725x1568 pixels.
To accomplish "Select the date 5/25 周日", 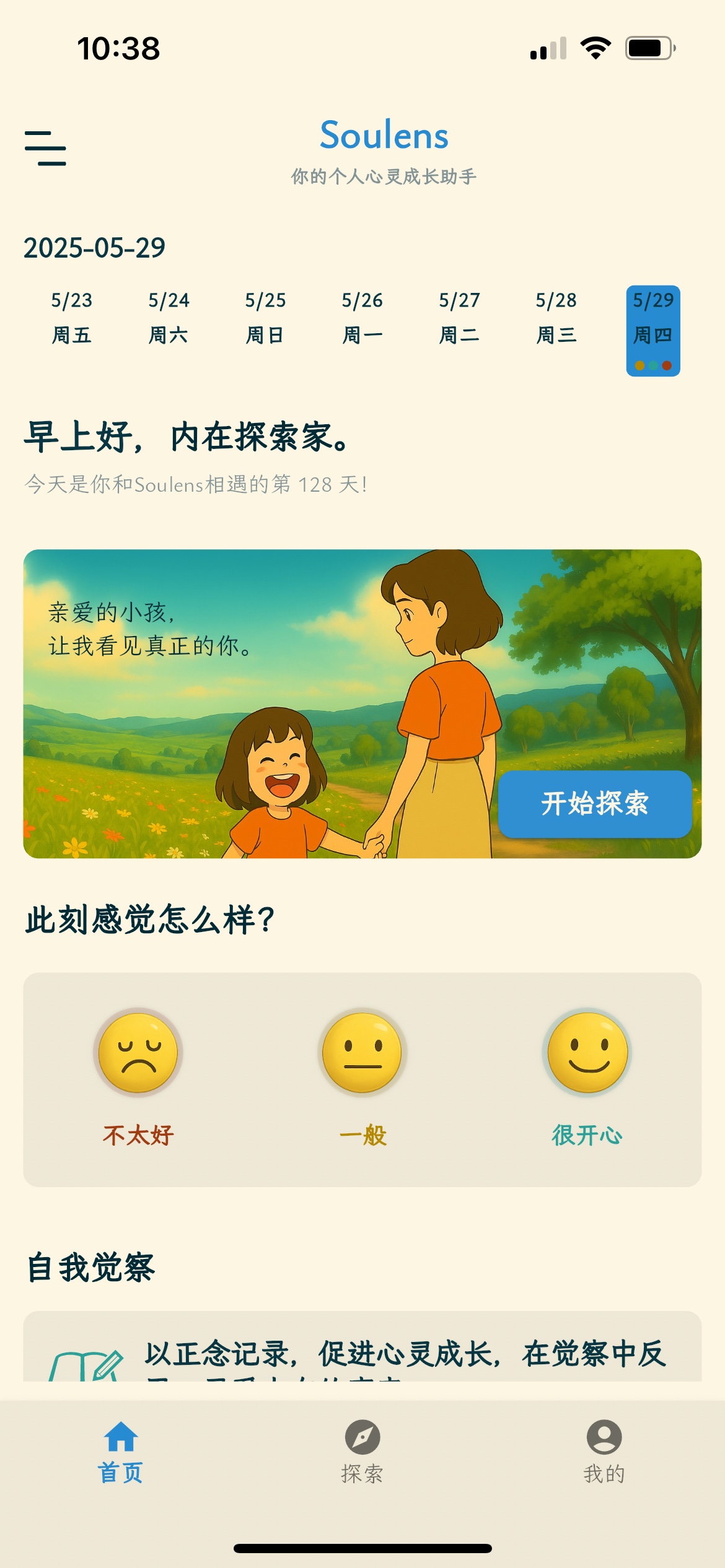I will point(265,318).
